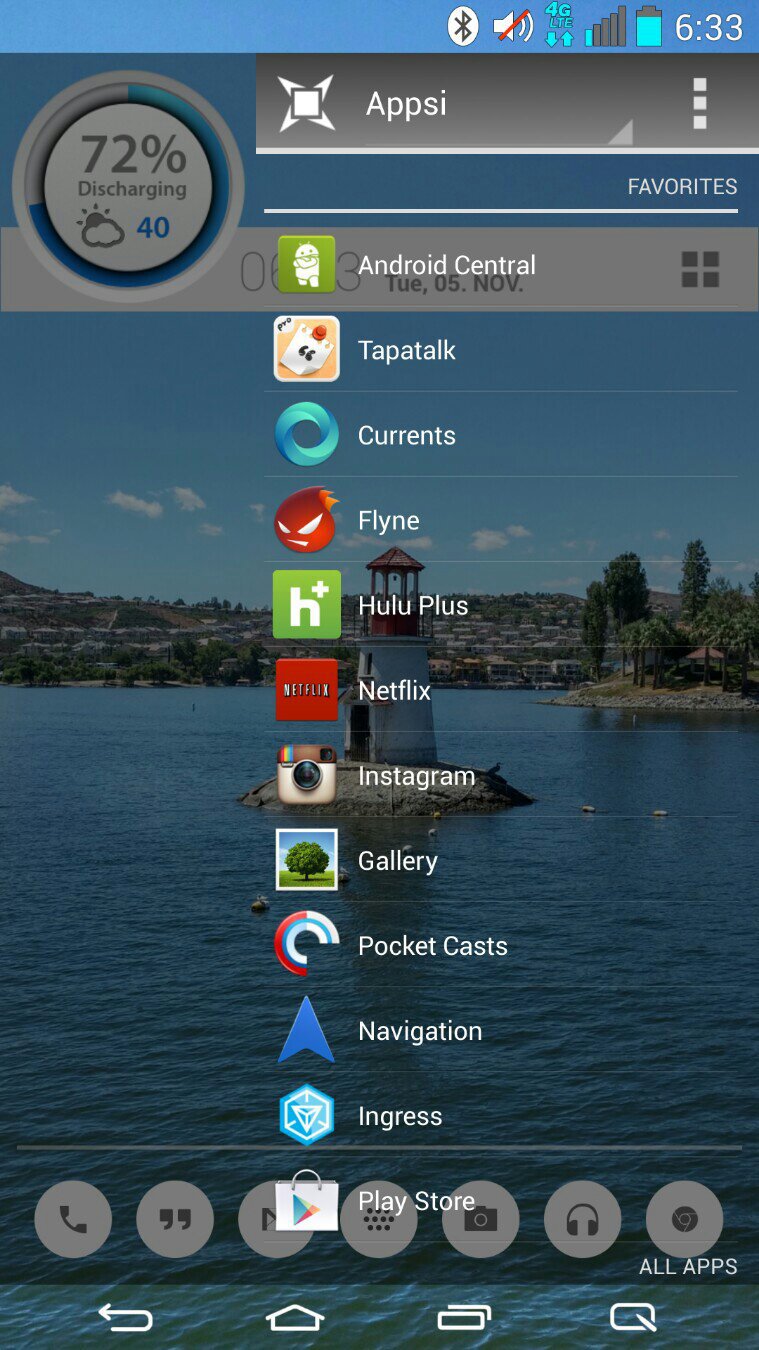The width and height of the screenshot is (759, 1350).
Task: Switch to the Favorites tab
Action: [x=682, y=187]
